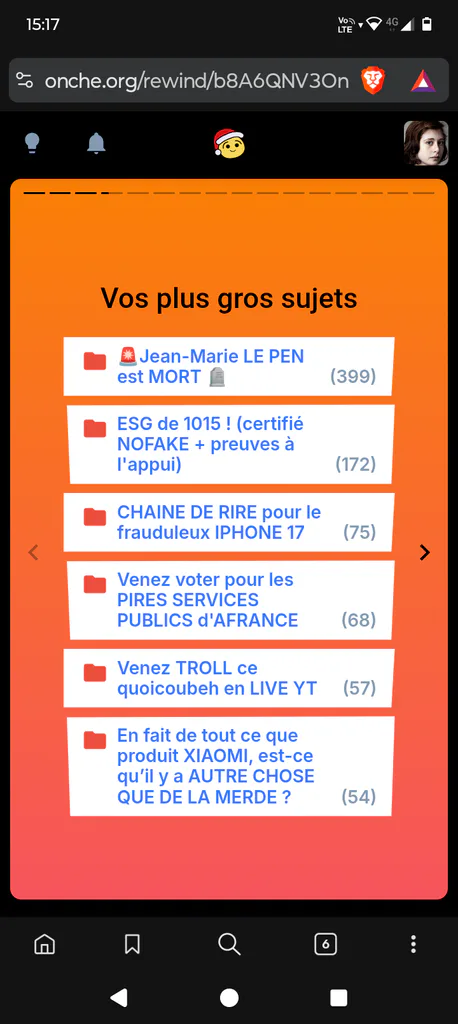
Task: Open the notifications bell
Action: pyautogui.click(x=96, y=143)
